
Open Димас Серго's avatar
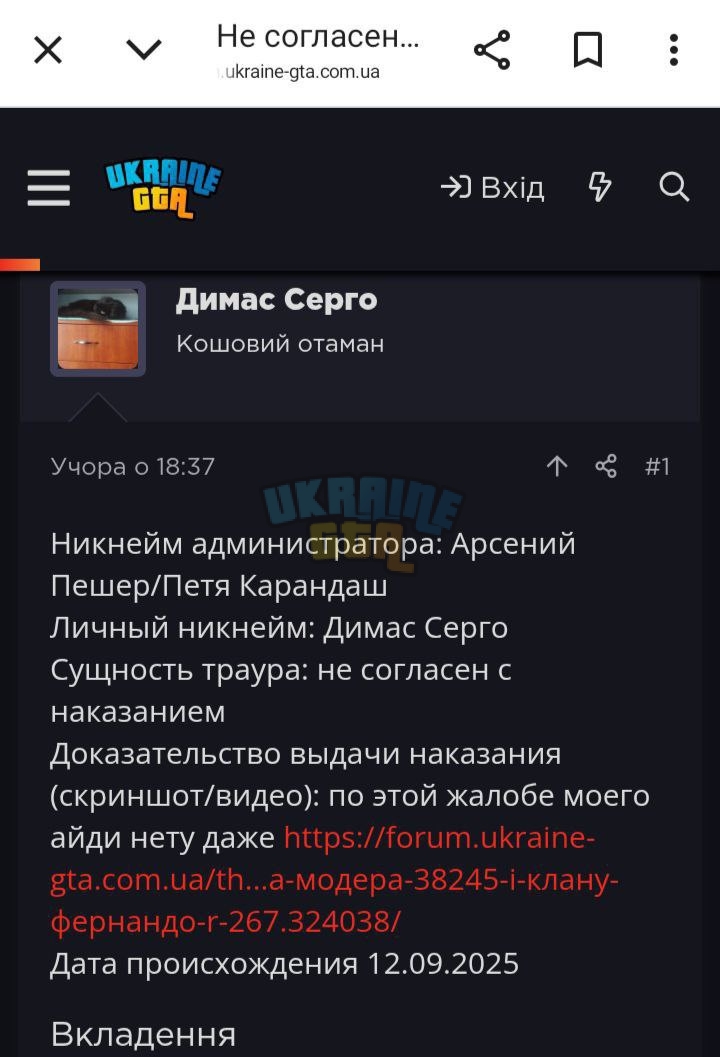(98, 329)
